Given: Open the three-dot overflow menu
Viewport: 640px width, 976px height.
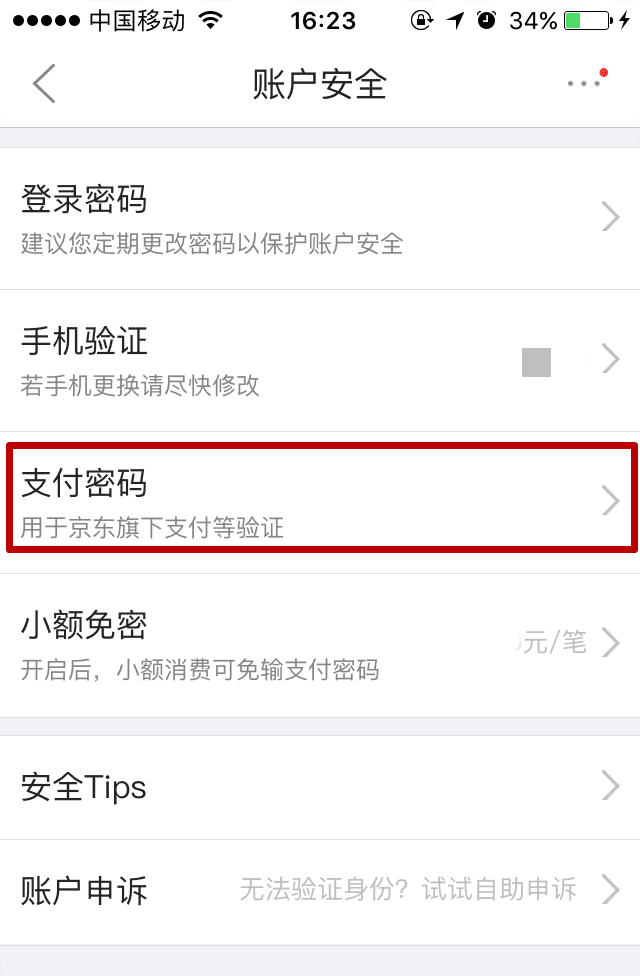Looking at the screenshot, I should 585,84.
